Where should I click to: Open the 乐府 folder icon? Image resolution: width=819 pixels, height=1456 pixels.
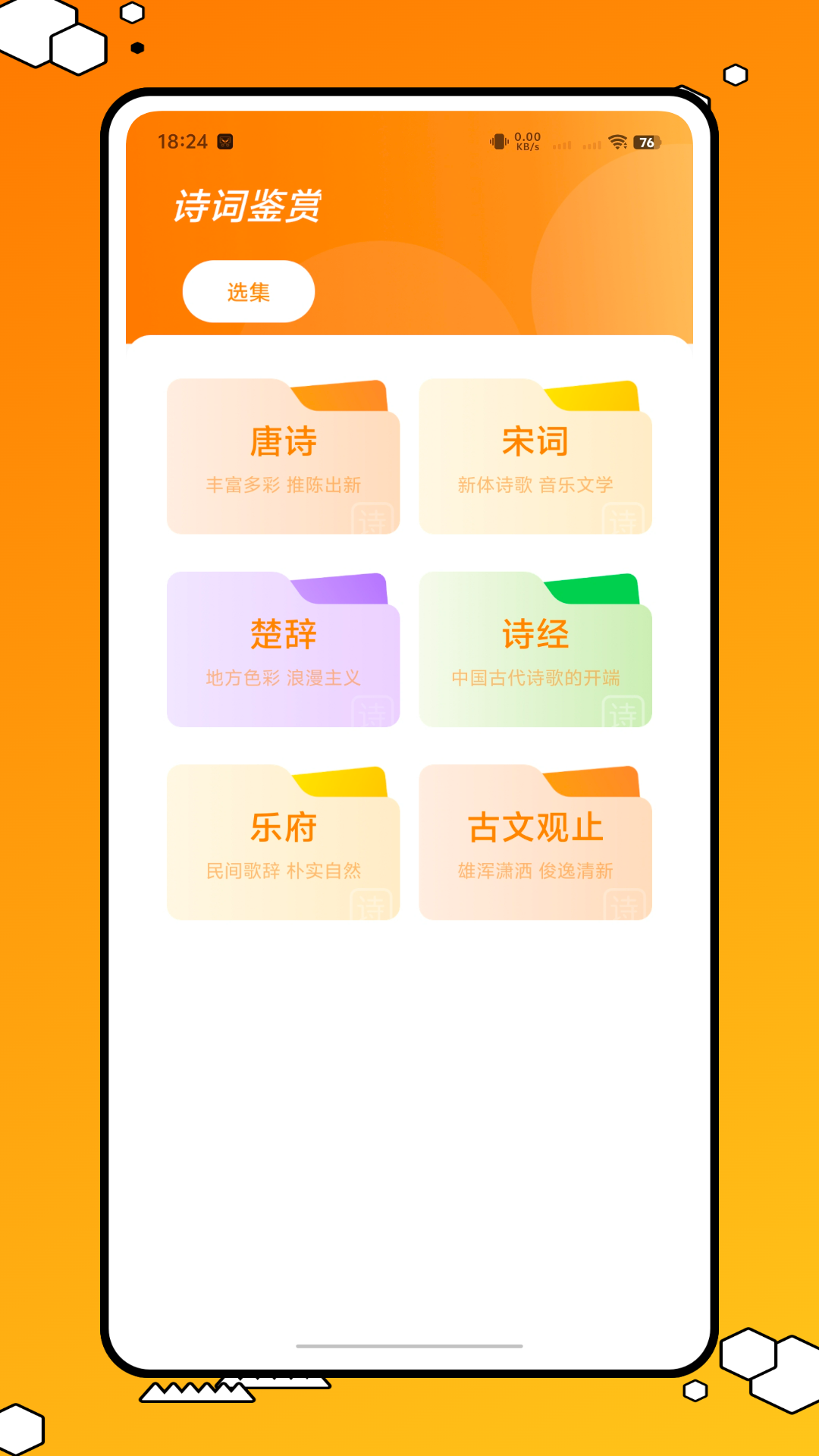(282, 842)
